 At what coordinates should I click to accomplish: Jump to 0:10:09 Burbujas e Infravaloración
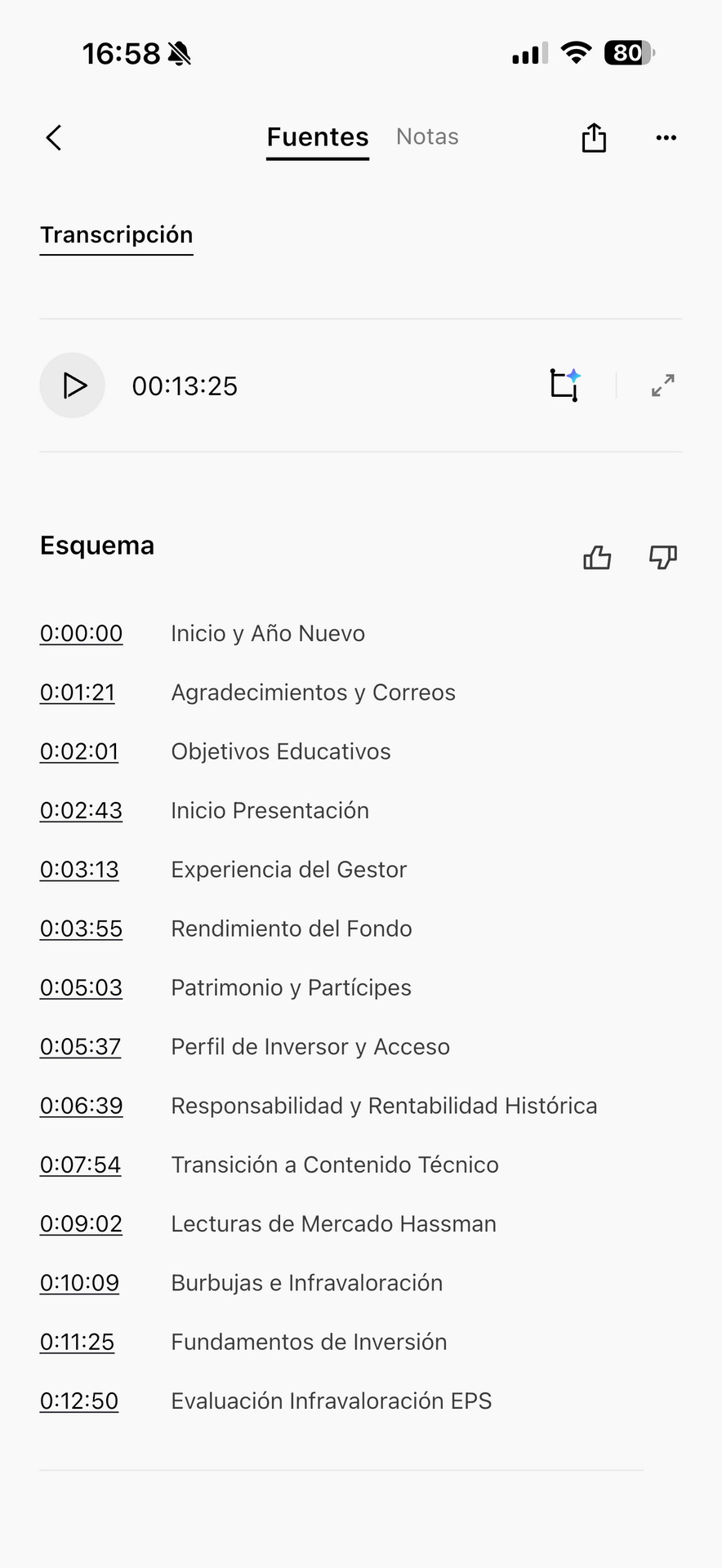pos(80,1283)
